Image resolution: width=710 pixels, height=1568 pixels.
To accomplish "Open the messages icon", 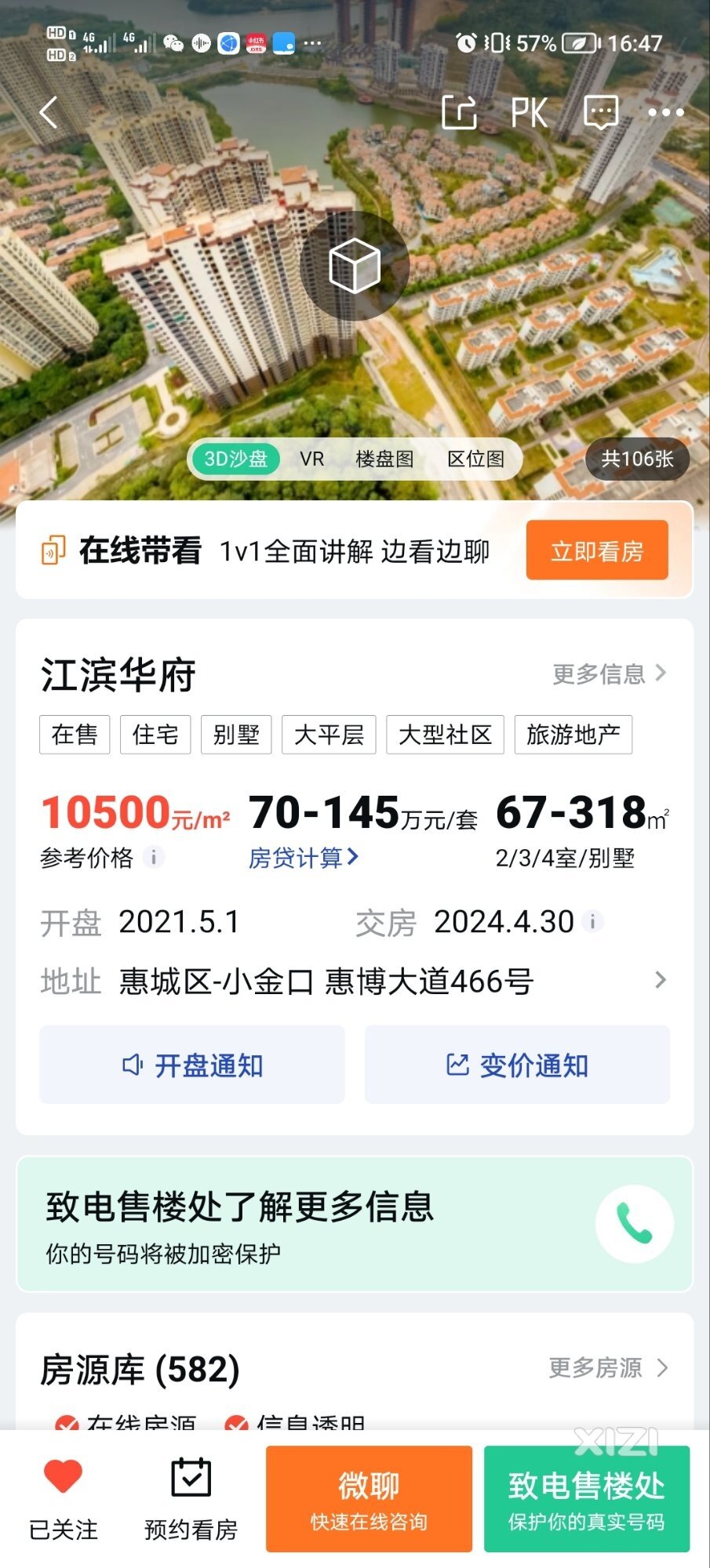I will tap(601, 113).
